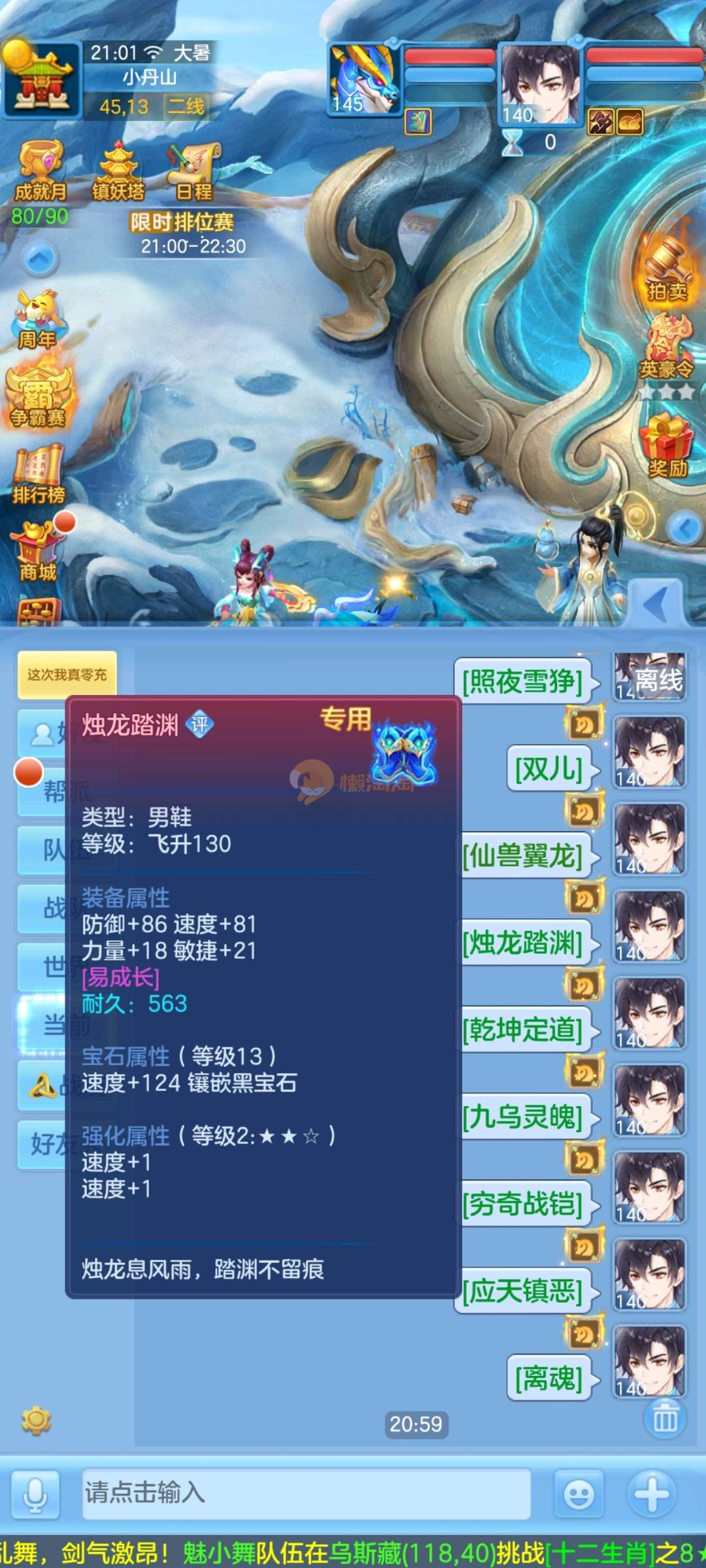Open the 排行榜 leaderboard

(x=39, y=474)
